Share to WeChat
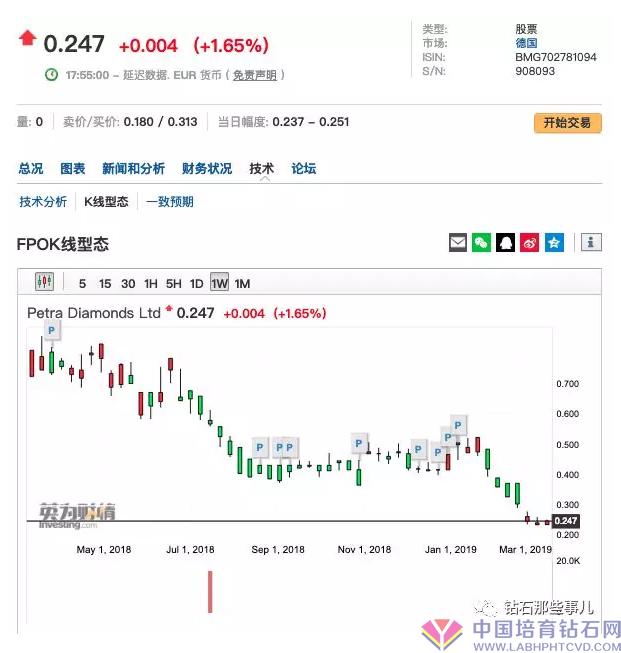 [481, 242]
